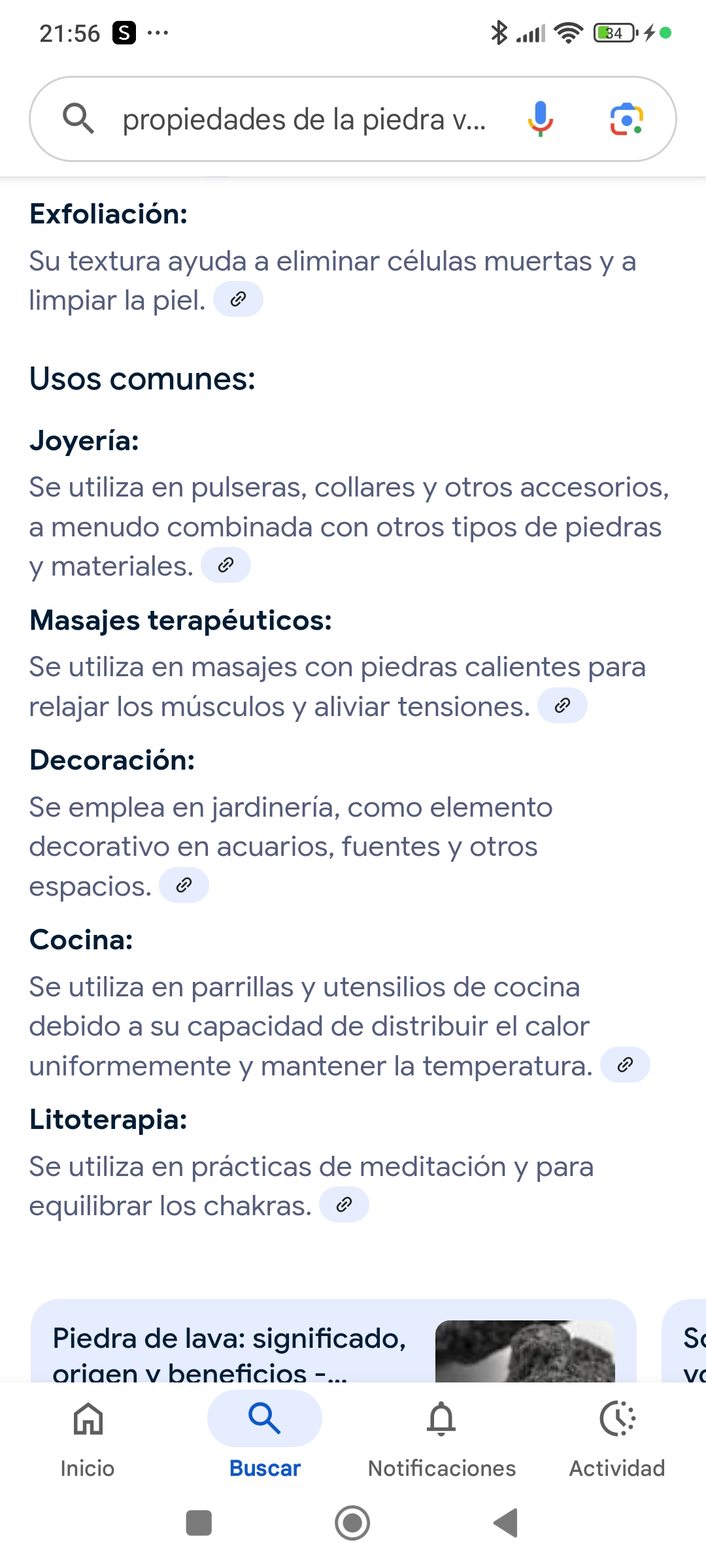706x1568 pixels.
Task: Open the Actividad tab
Action: point(616,1437)
